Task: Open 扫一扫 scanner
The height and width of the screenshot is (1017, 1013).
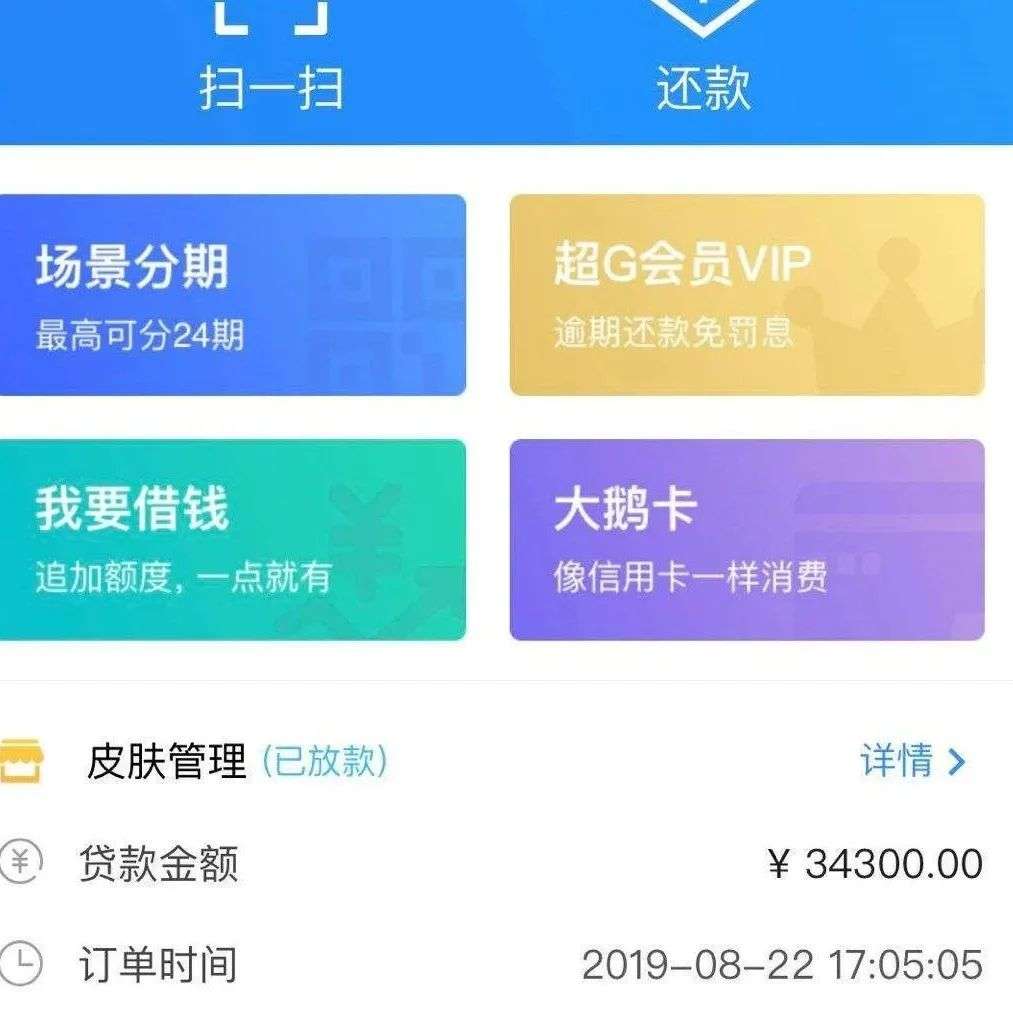Action: (270, 60)
